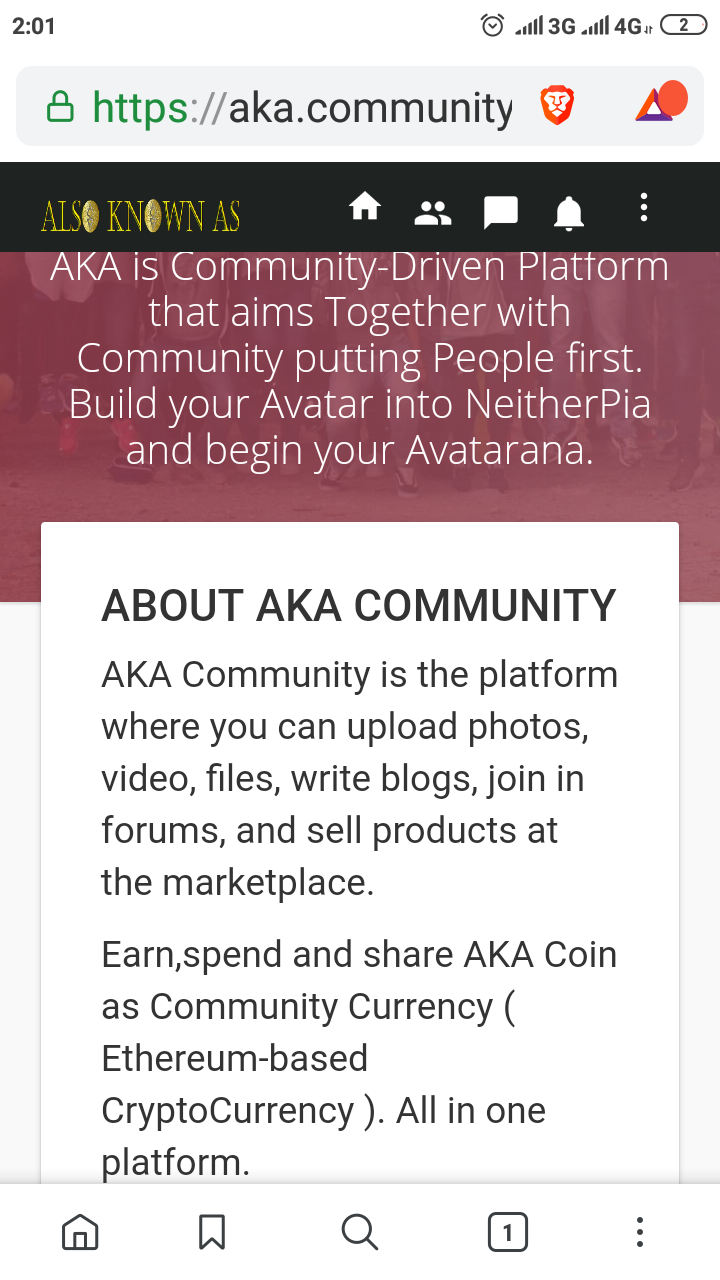Tap the URL address bar
Viewport: 720px width, 1280px height.
[x=300, y=106]
